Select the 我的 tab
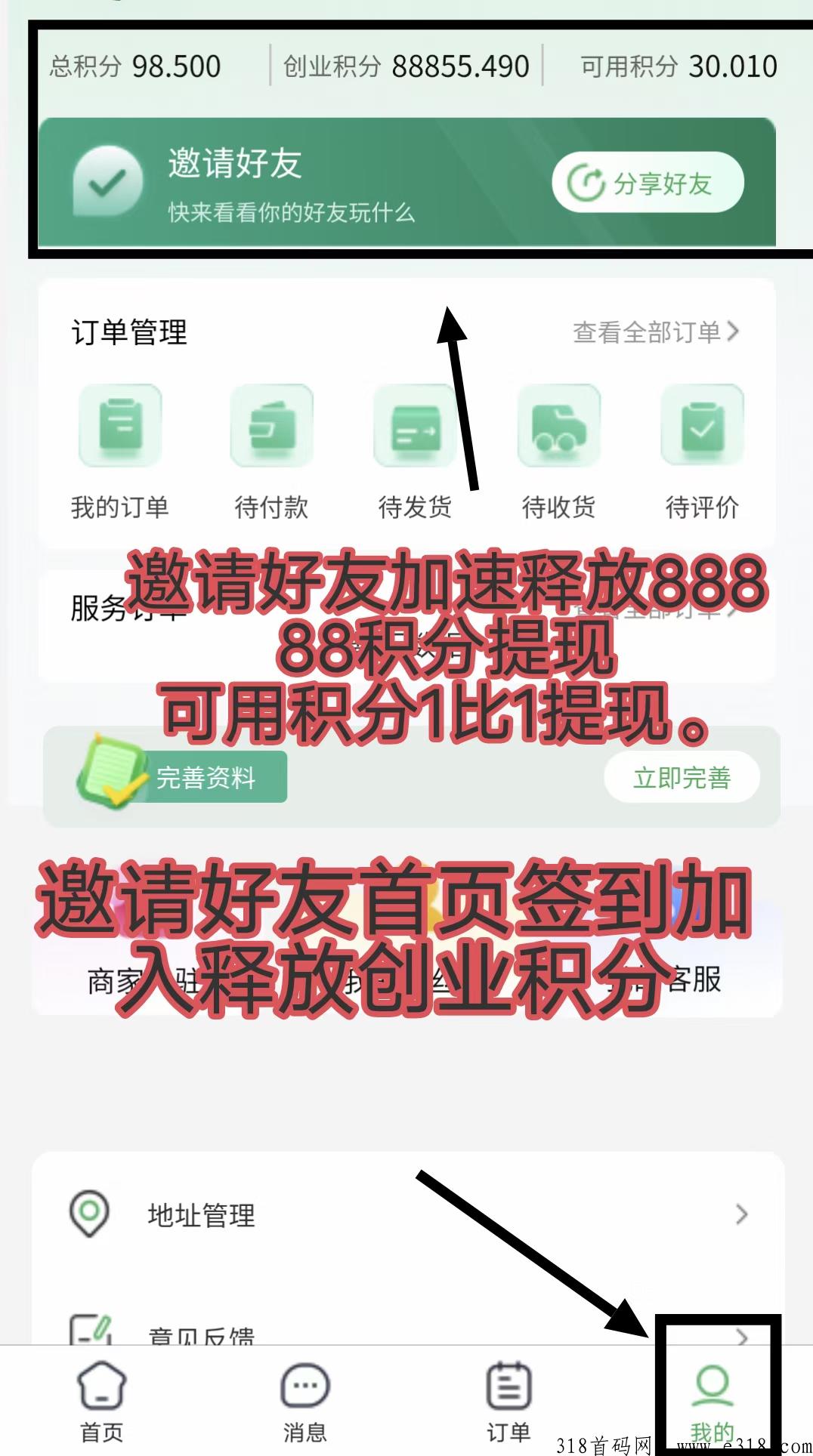 click(712, 1402)
